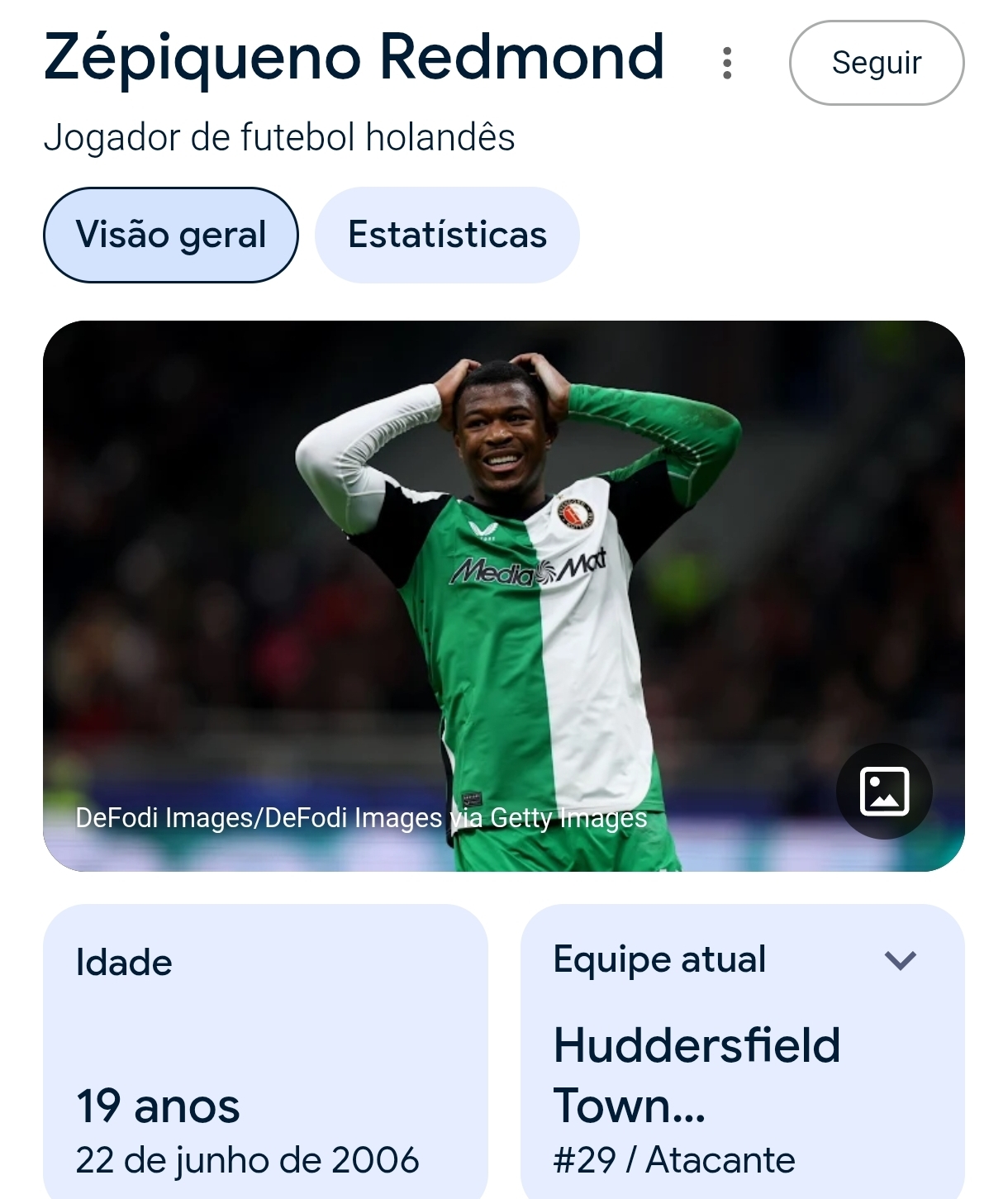This screenshot has height=1199, width=1008.
Task: Select the Visão geral tab
Action: click(171, 235)
